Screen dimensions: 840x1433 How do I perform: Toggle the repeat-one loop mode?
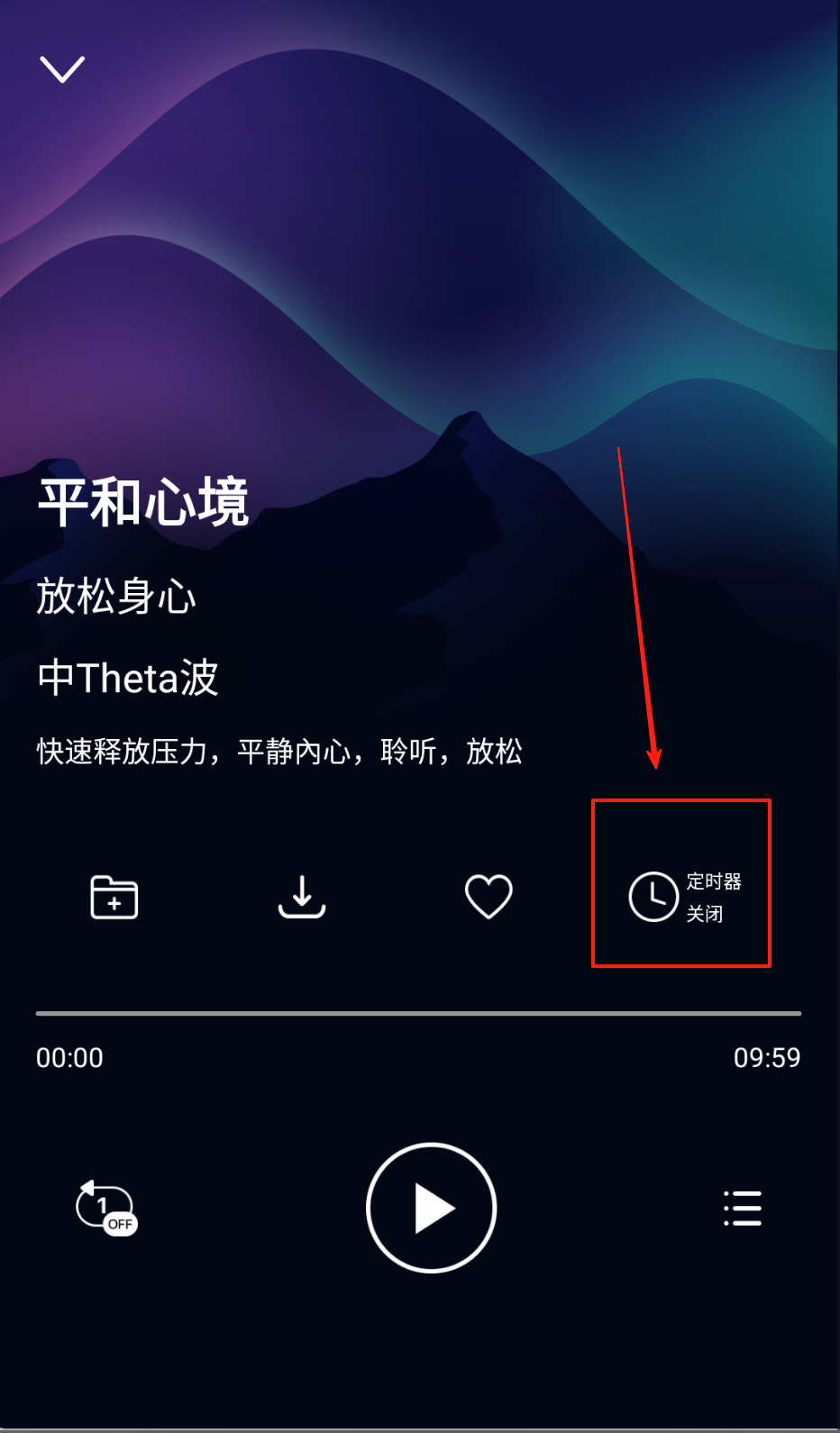105,1208
